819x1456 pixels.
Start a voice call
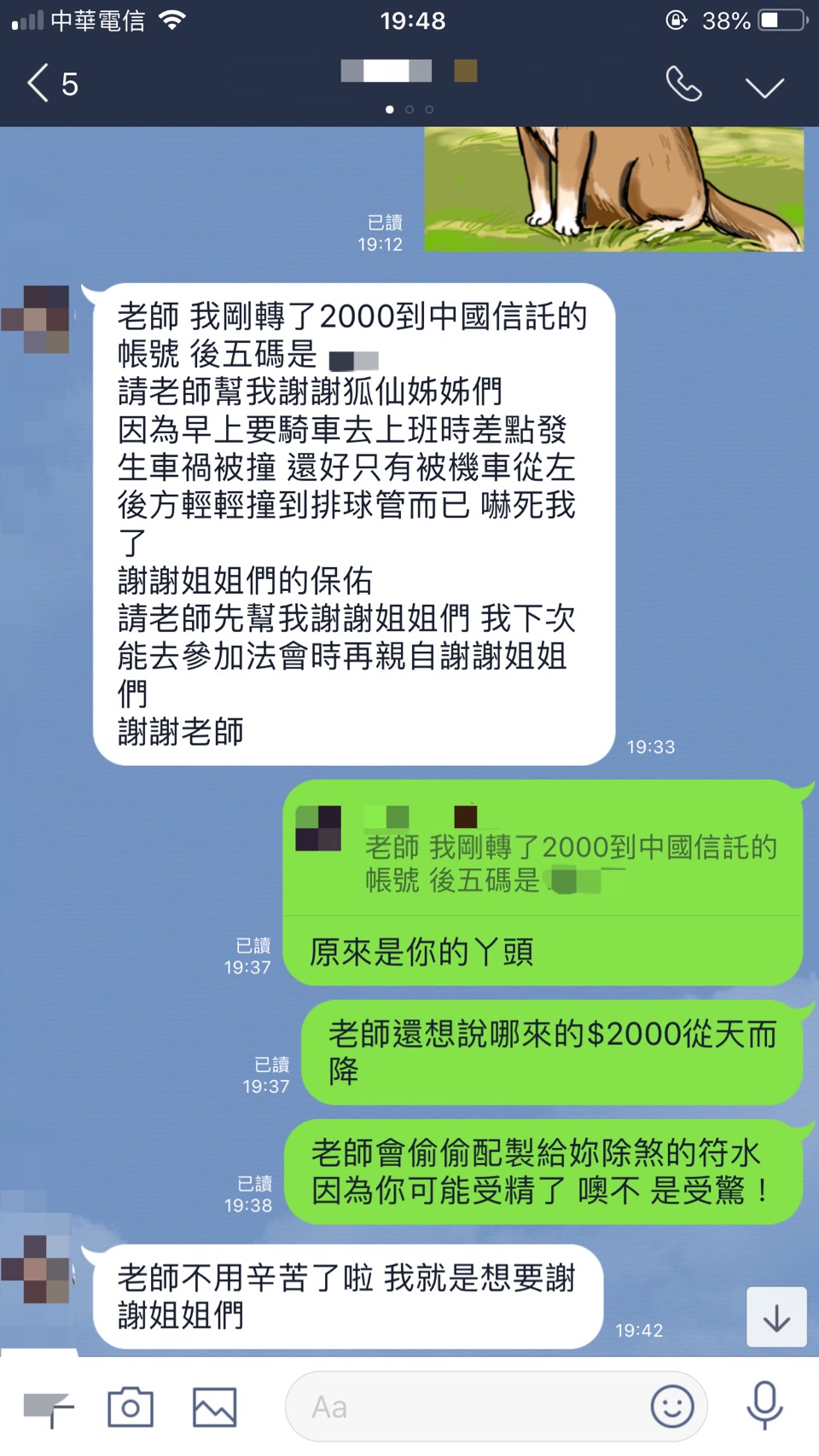683,84
